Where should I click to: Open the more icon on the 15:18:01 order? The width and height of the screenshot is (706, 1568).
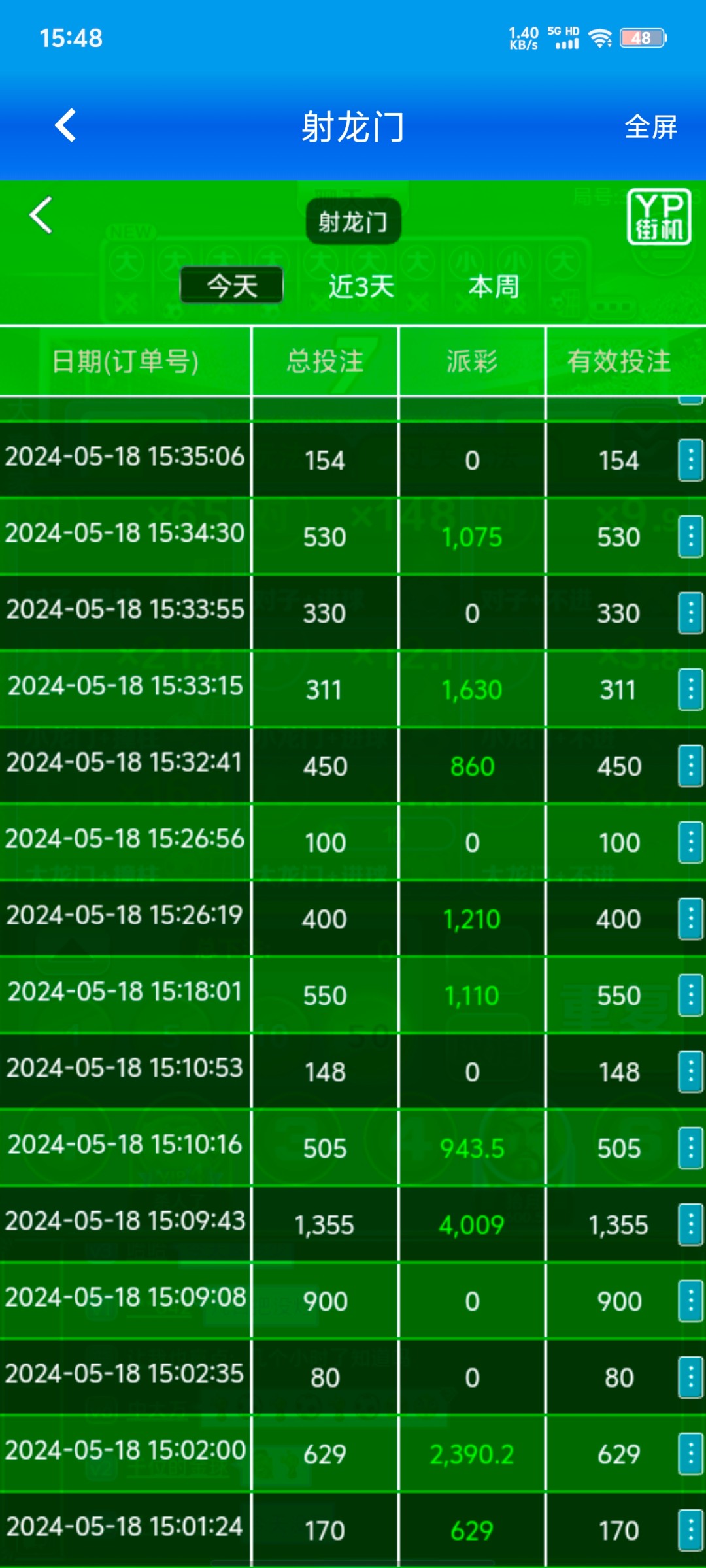pyautogui.click(x=690, y=996)
